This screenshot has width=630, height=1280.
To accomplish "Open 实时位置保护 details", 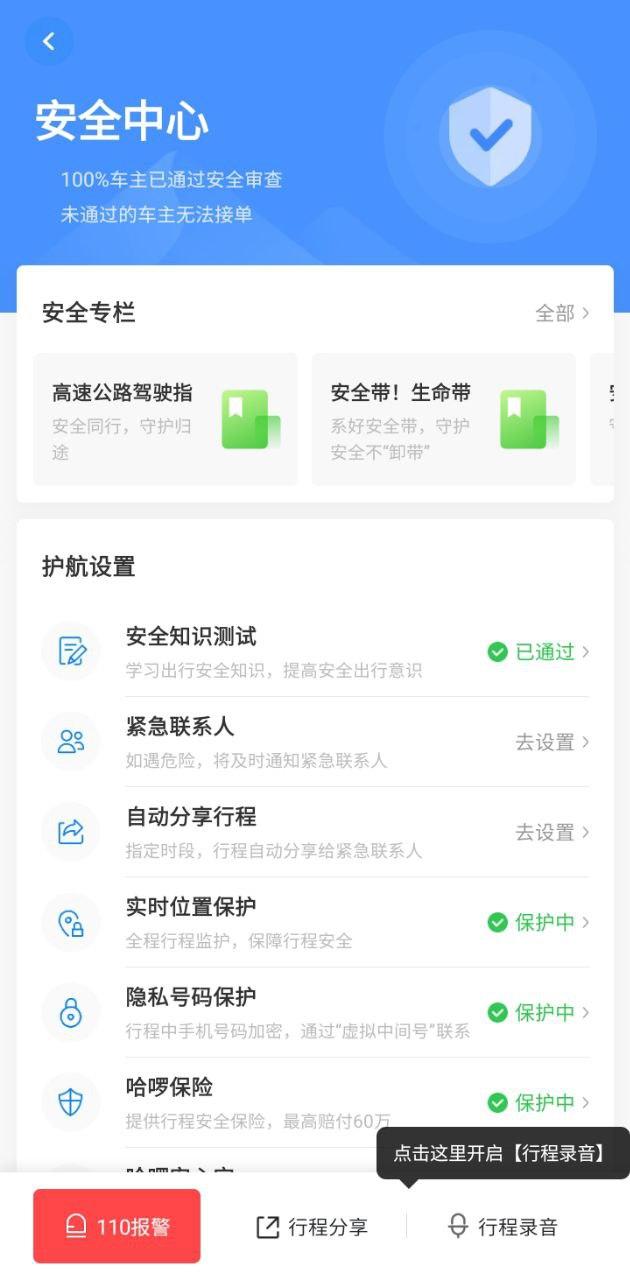I will pyautogui.click(x=315, y=922).
